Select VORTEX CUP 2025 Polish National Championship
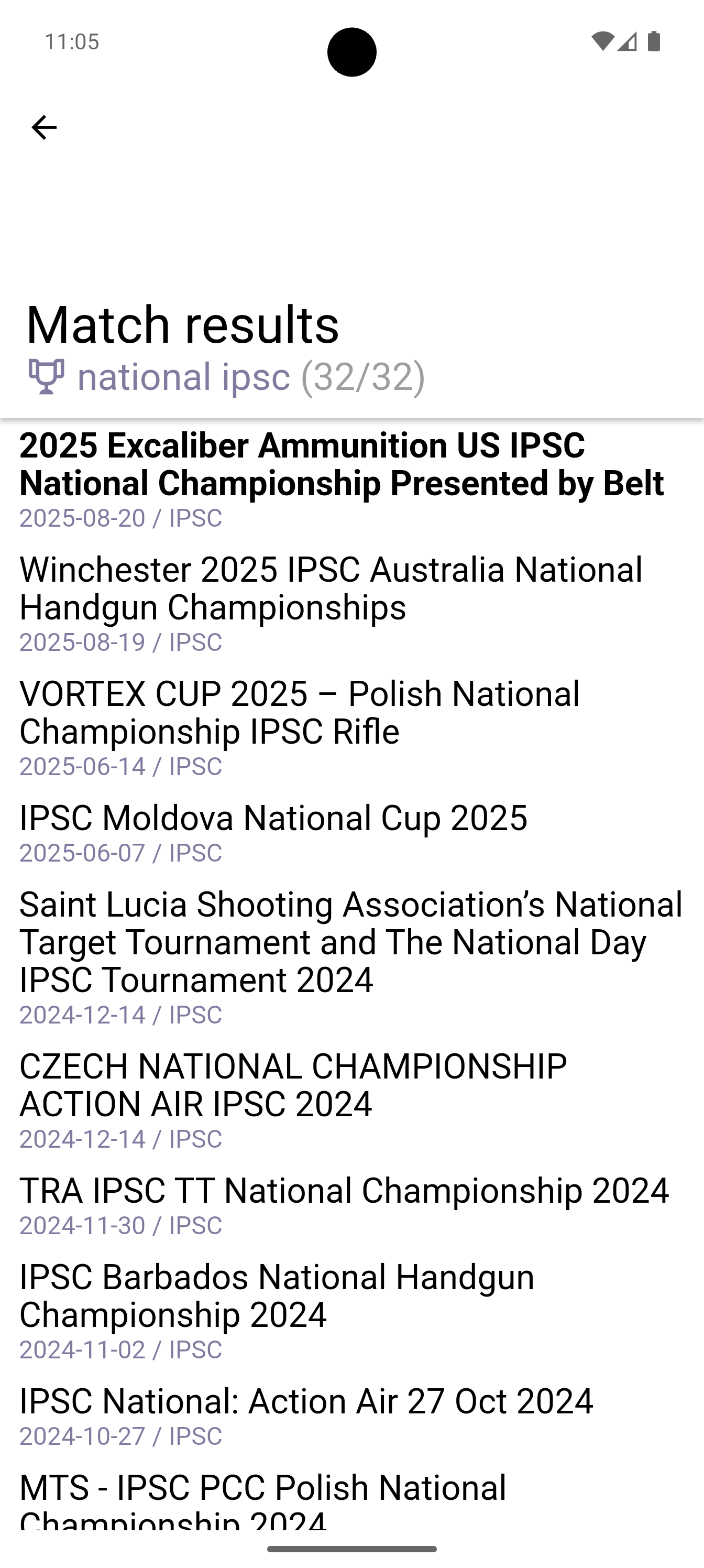Image resolution: width=704 pixels, height=1568 pixels. pos(351,727)
